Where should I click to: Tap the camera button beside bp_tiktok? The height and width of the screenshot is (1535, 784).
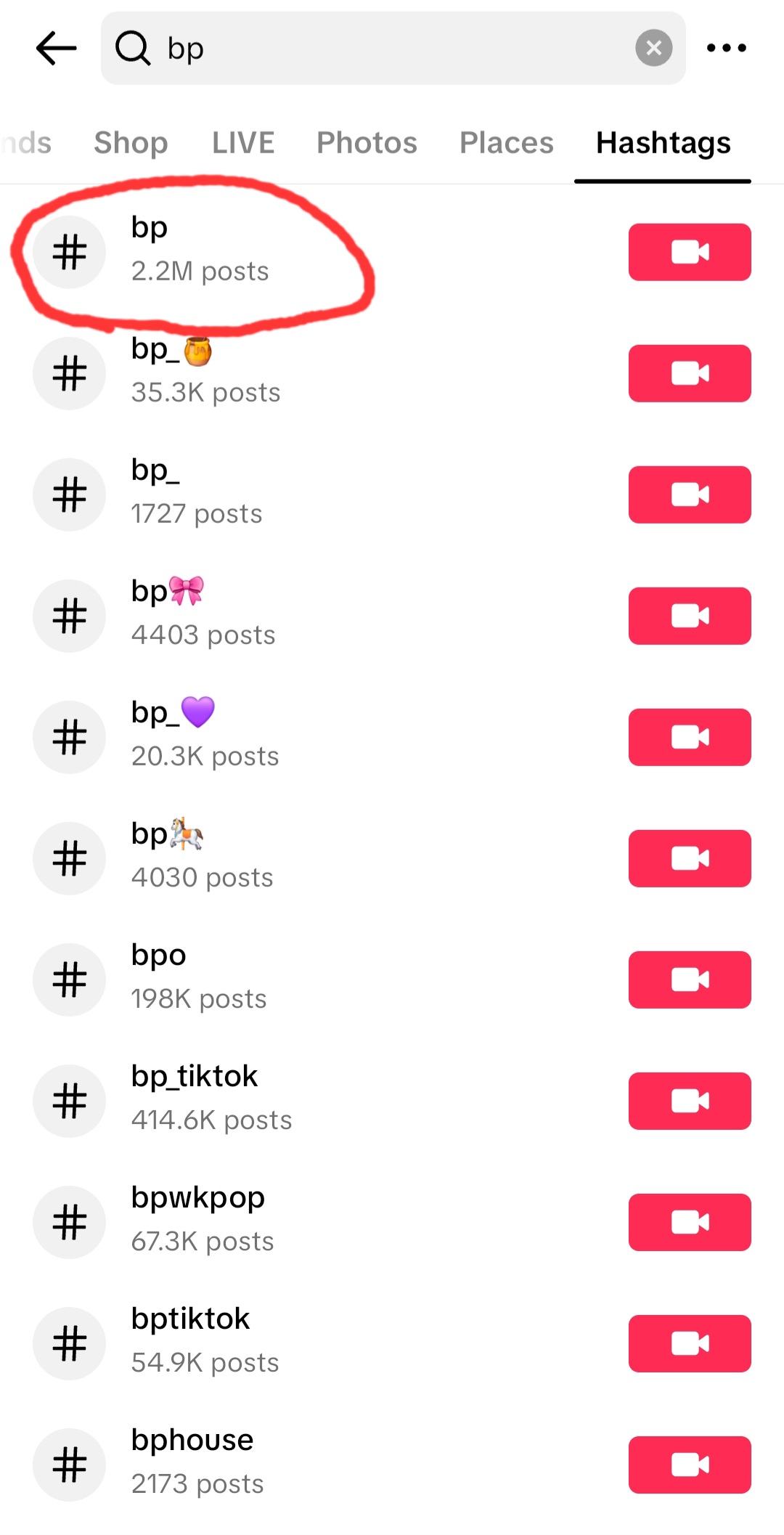coord(690,1101)
